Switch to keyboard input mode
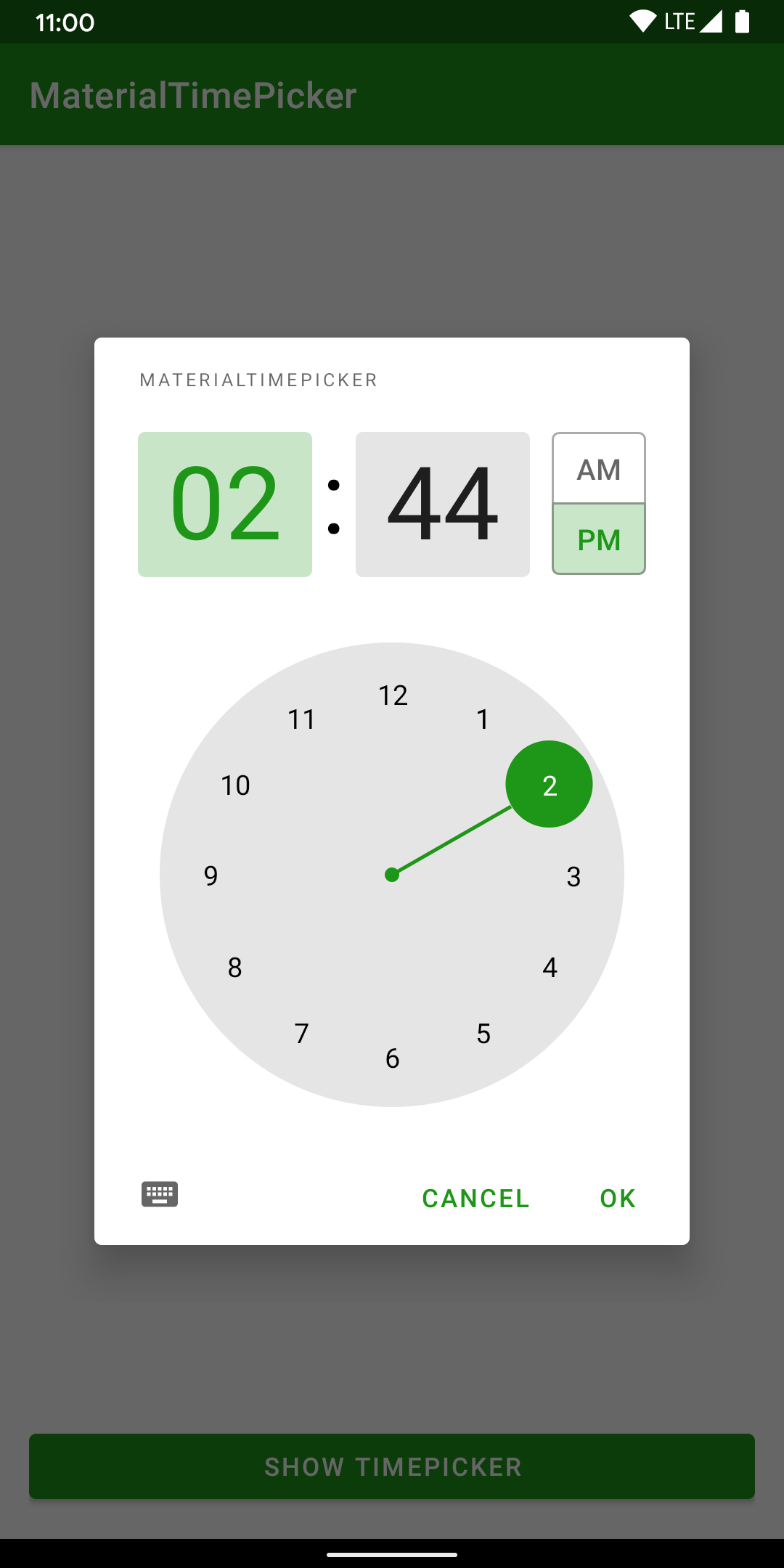 tap(160, 1194)
